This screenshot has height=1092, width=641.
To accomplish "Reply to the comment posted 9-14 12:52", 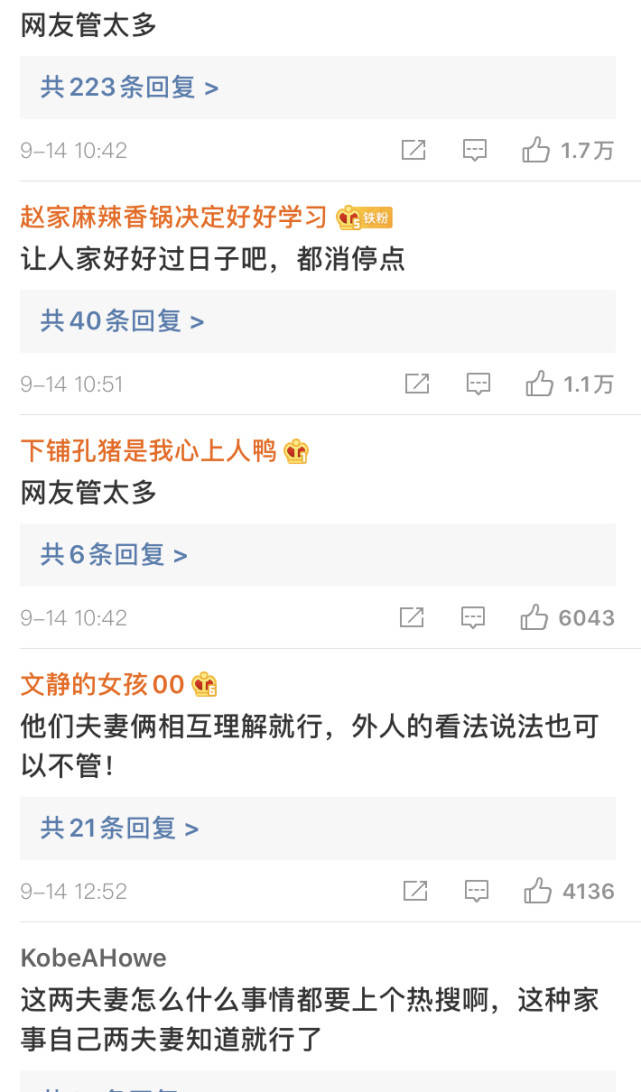I will (x=477, y=891).
